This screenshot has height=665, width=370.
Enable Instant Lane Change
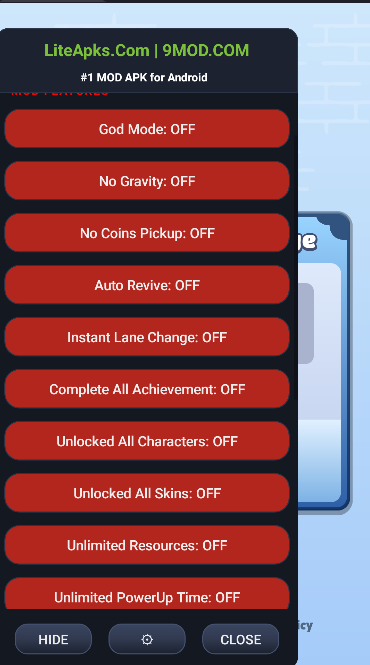coord(147,337)
